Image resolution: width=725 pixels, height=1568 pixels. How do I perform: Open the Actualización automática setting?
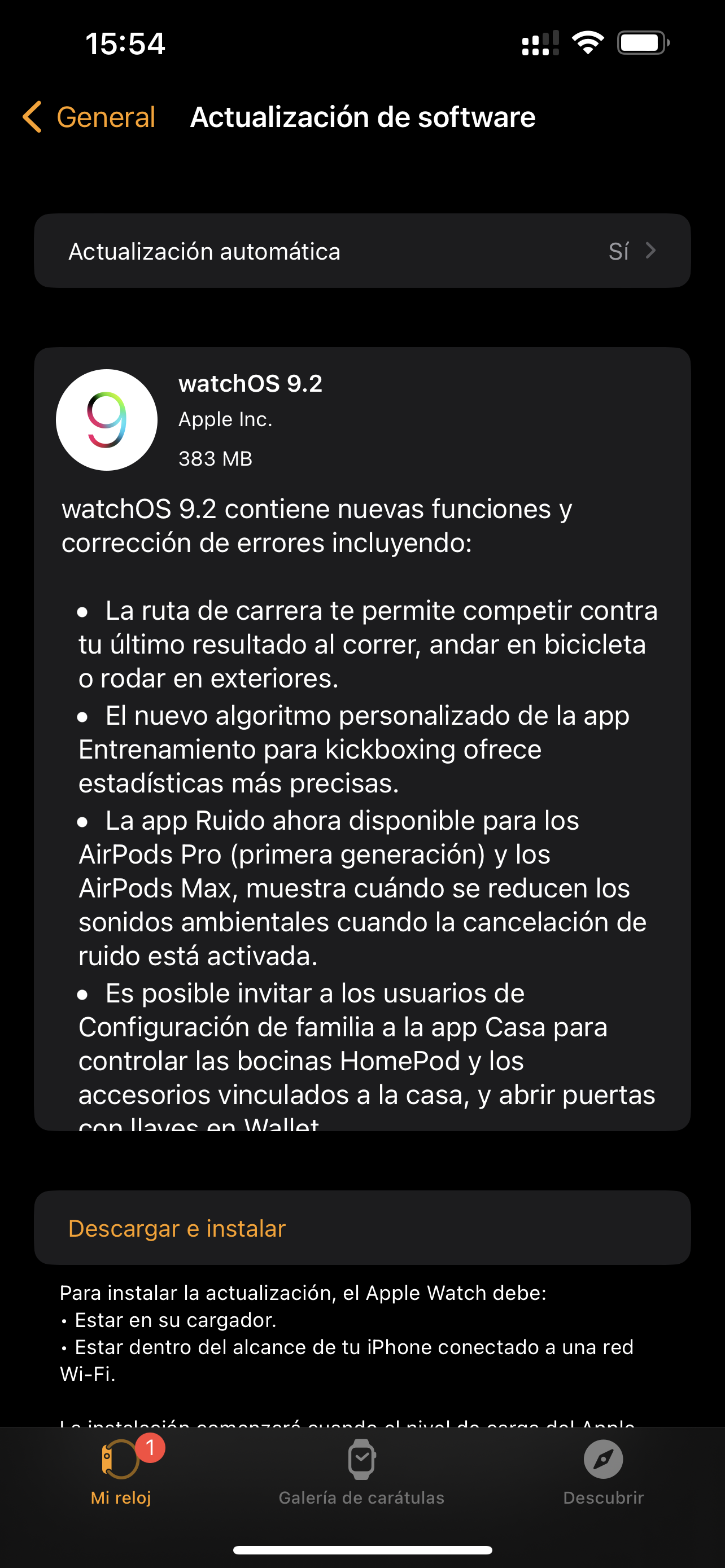point(362,251)
